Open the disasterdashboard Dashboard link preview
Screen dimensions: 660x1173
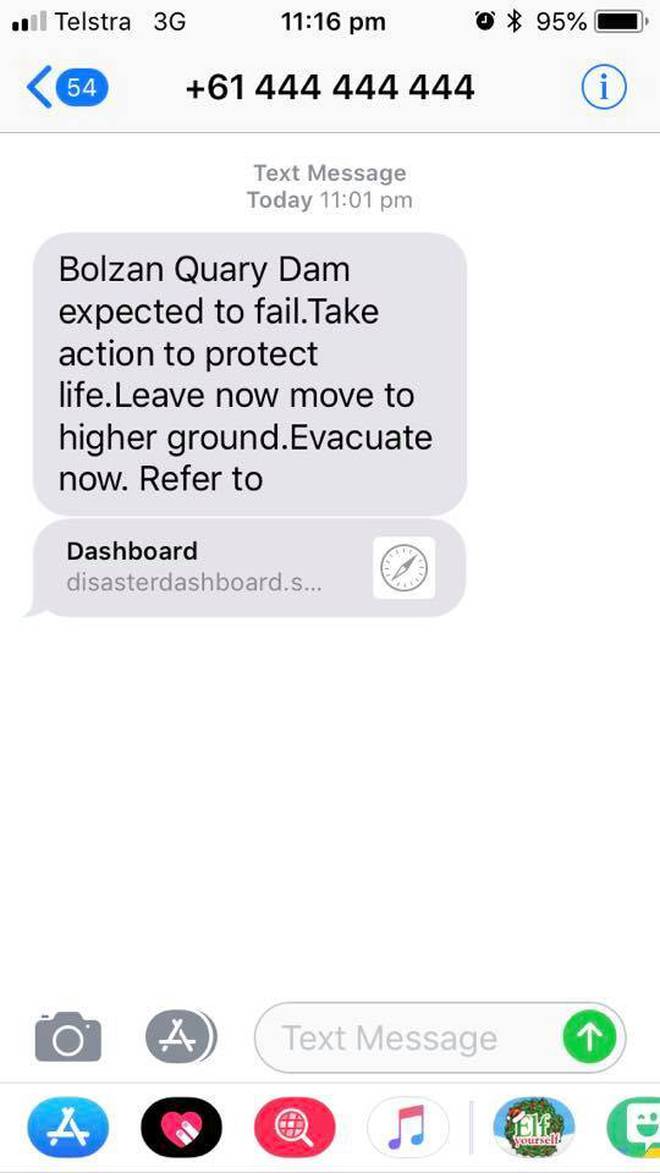click(x=249, y=569)
